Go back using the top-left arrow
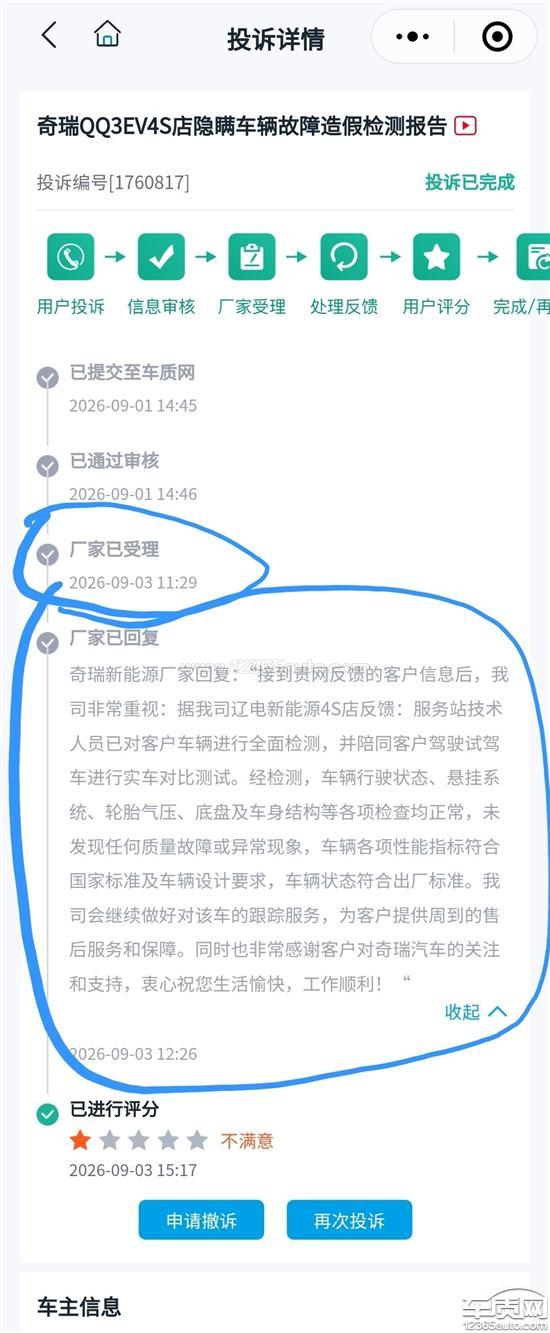The width and height of the screenshot is (550, 1333). pyautogui.click(x=48, y=36)
